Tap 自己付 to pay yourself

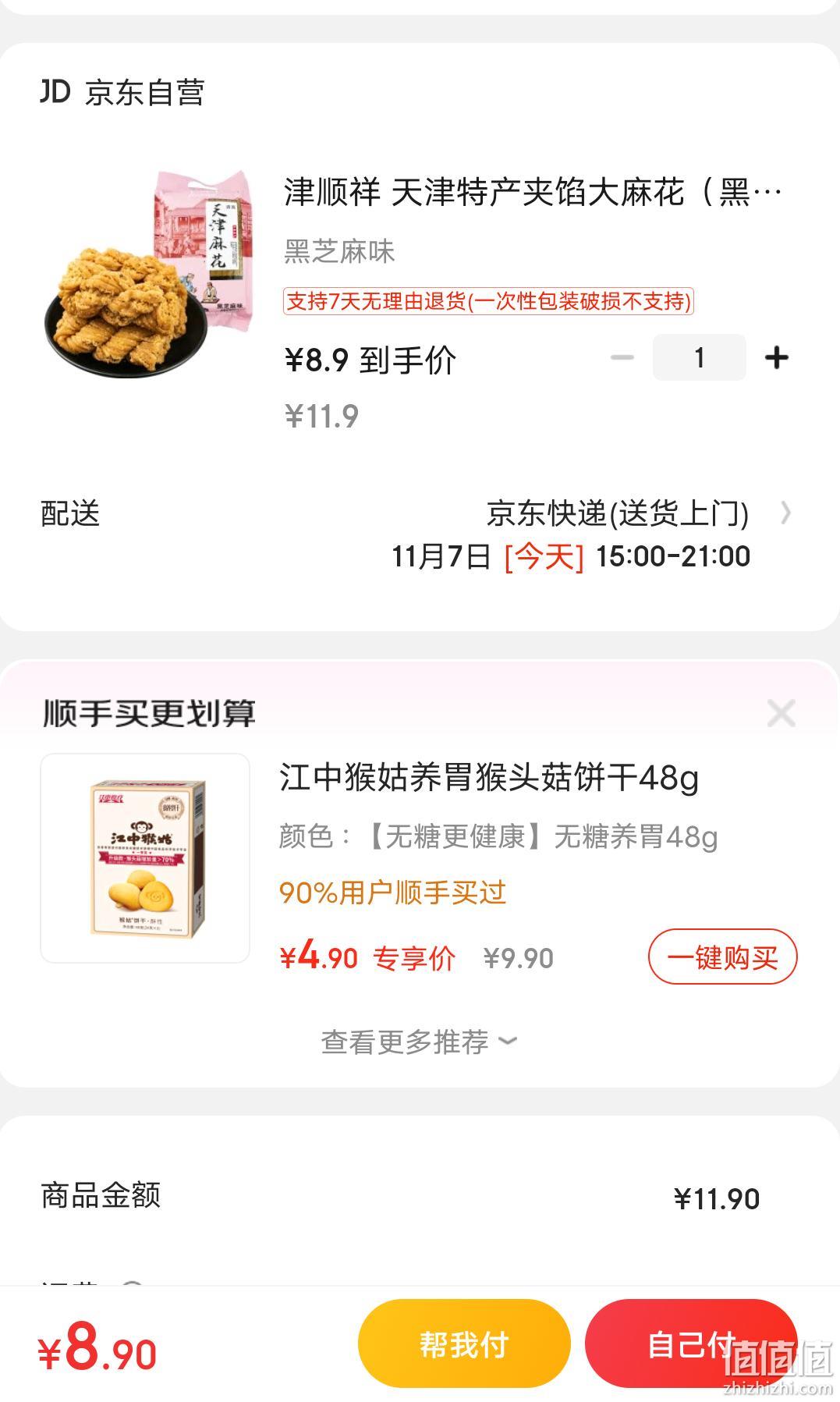coord(691,1343)
